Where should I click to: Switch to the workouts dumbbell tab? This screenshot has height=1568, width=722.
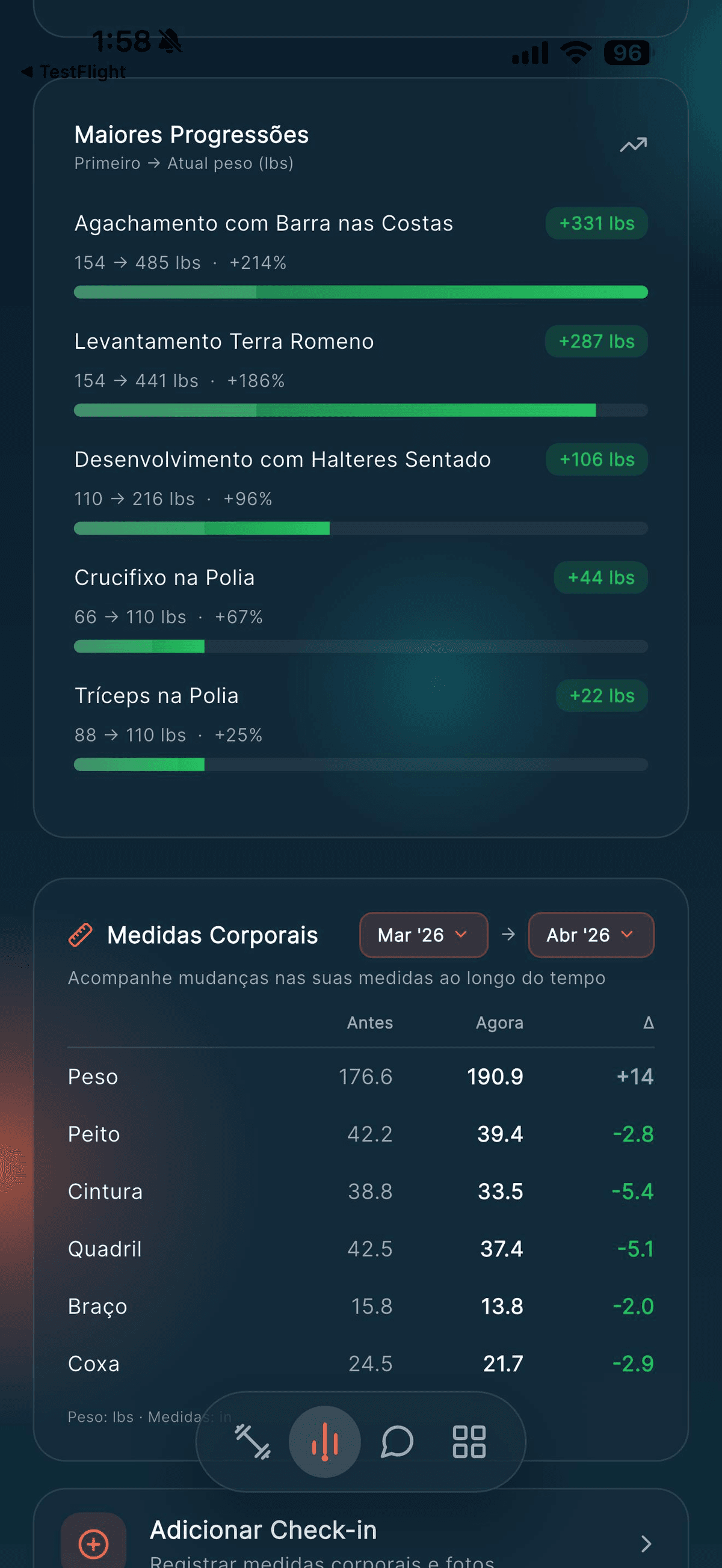point(253,1441)
